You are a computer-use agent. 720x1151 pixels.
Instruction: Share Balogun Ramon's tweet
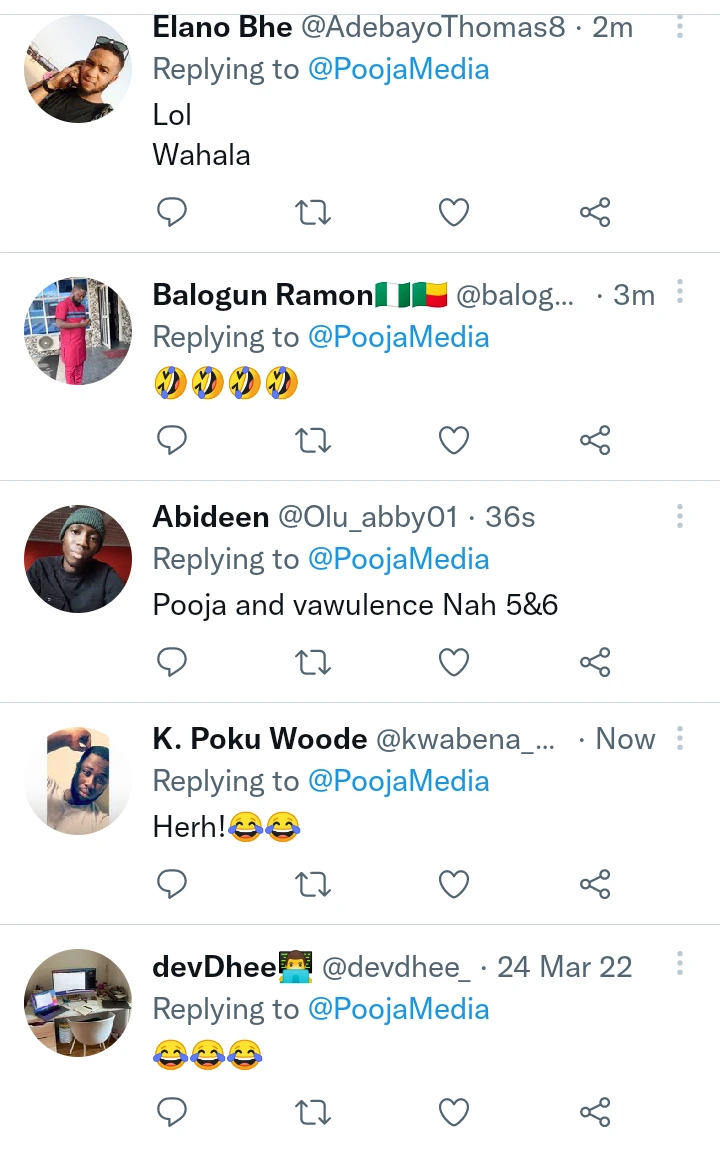[595, 439]
